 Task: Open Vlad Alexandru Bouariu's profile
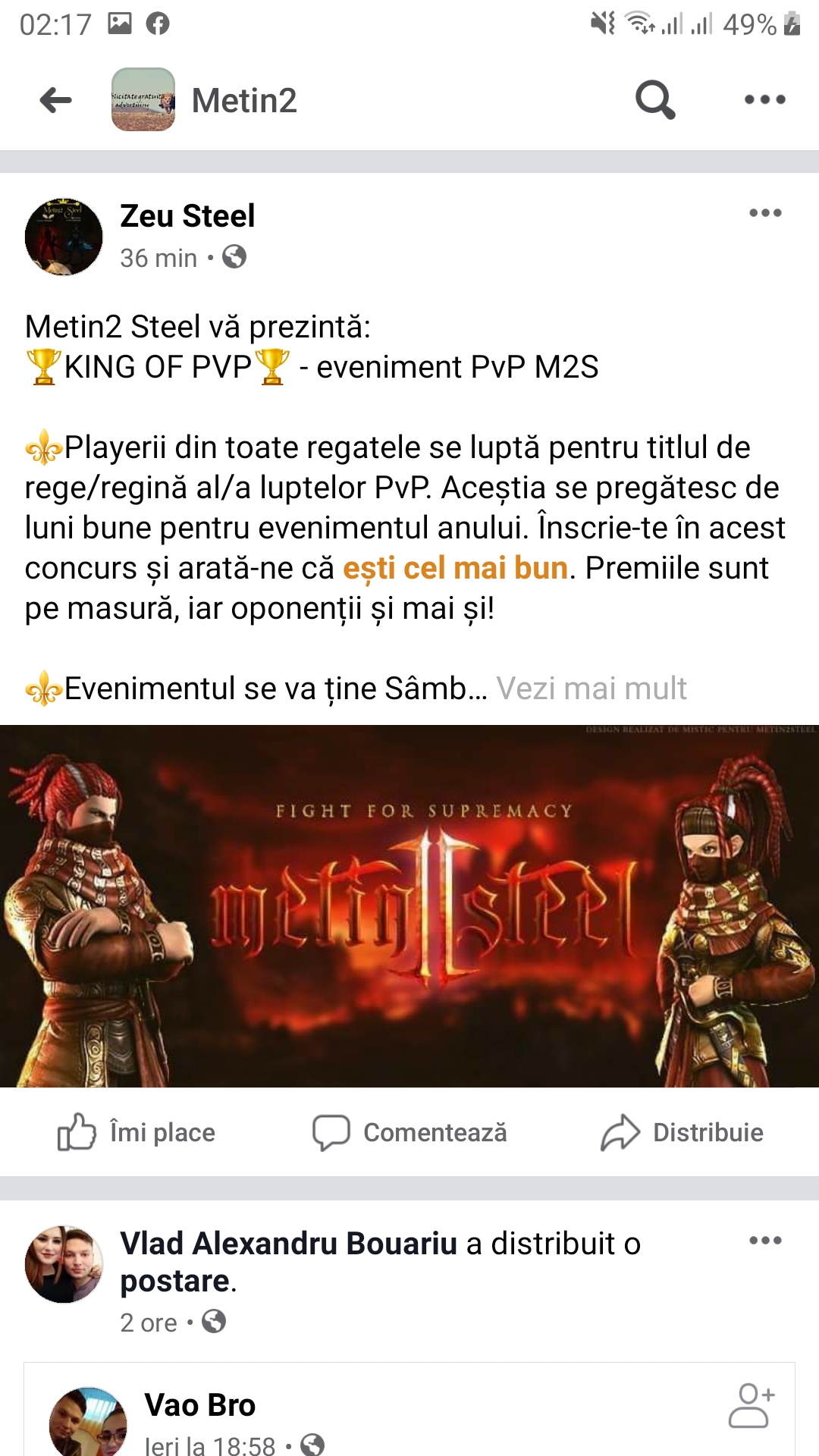(x=289, y=1244)
